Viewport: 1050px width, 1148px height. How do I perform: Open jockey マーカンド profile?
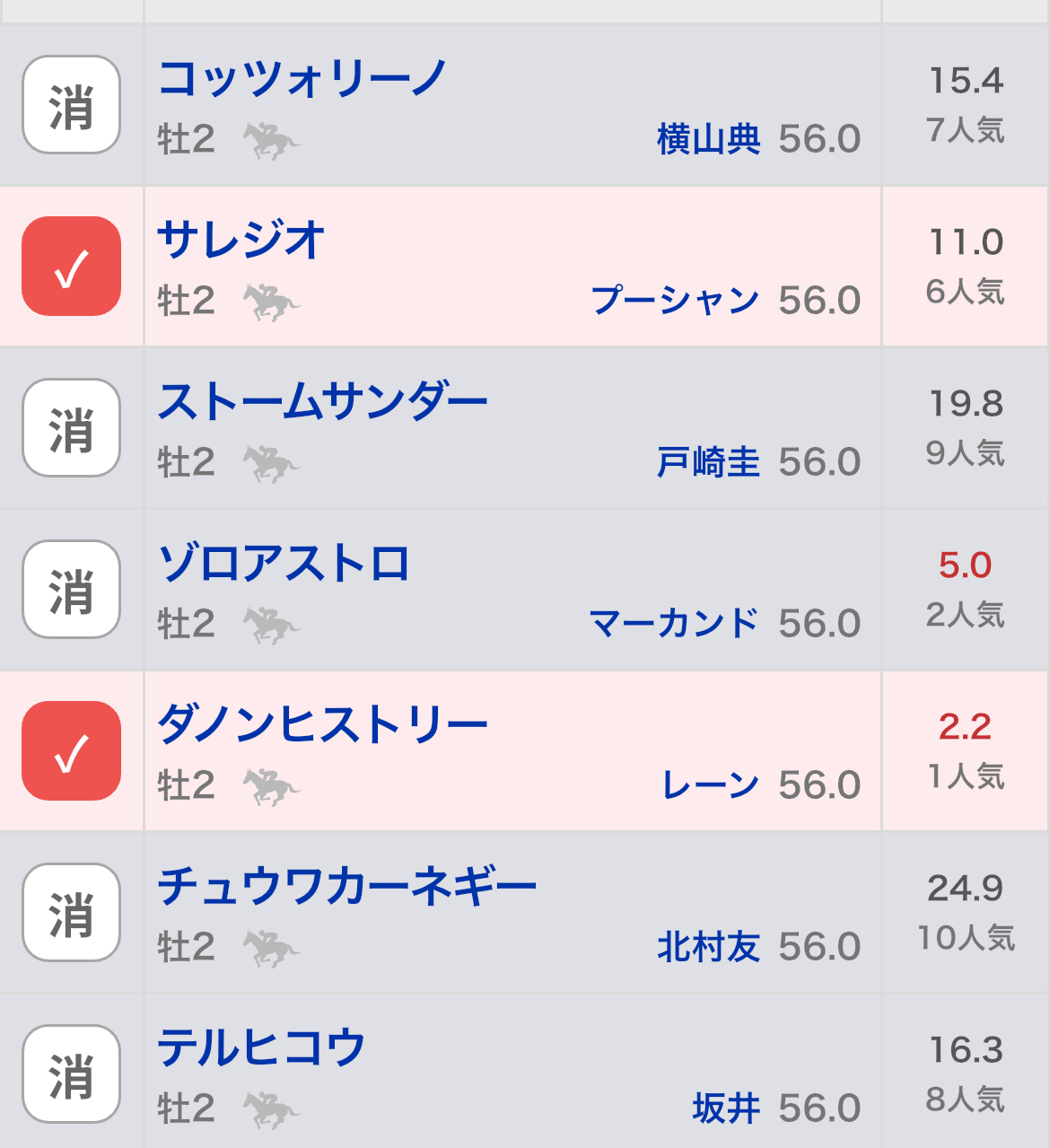point(674,624)
